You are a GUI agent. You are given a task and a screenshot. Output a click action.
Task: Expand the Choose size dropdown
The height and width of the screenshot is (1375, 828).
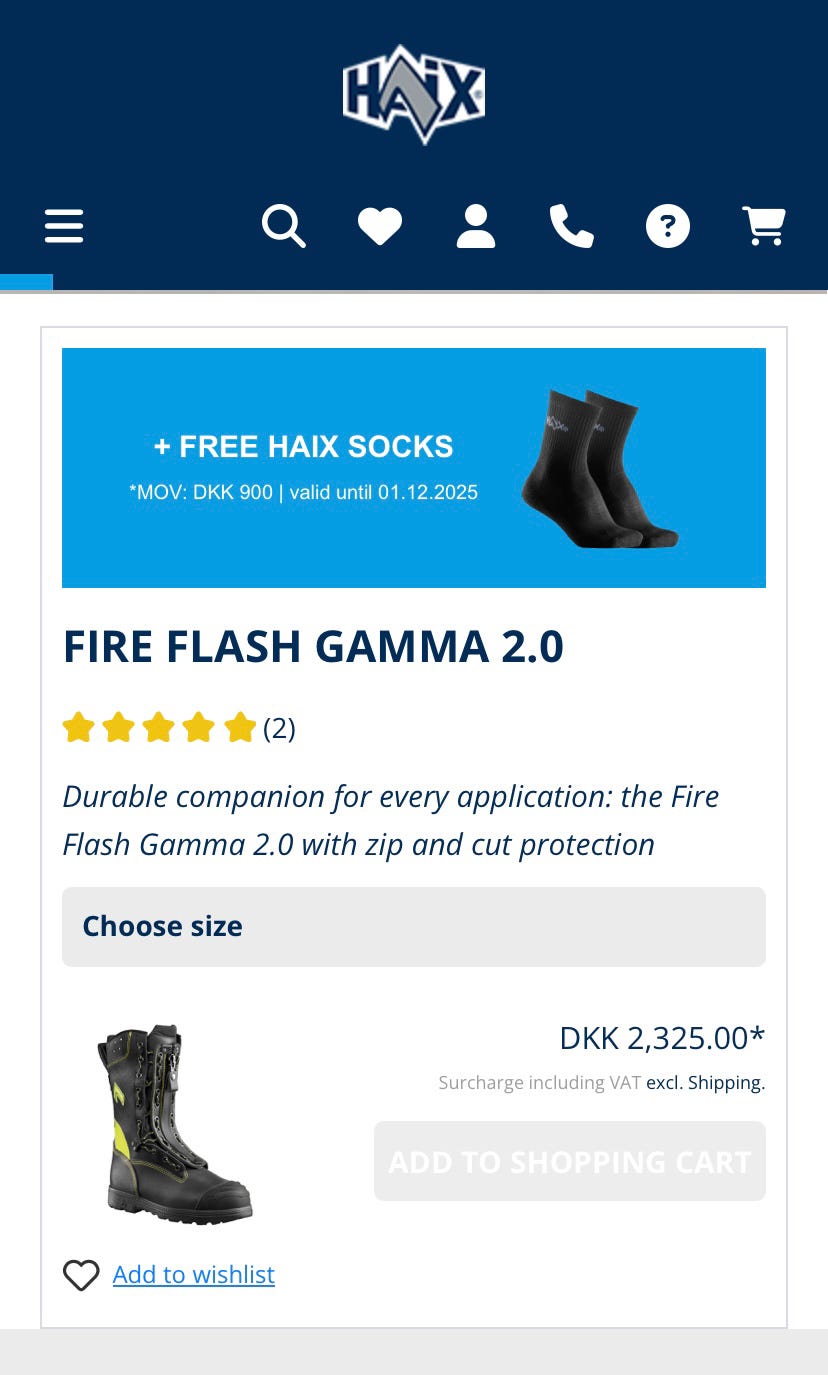click(x=414, y=927)
